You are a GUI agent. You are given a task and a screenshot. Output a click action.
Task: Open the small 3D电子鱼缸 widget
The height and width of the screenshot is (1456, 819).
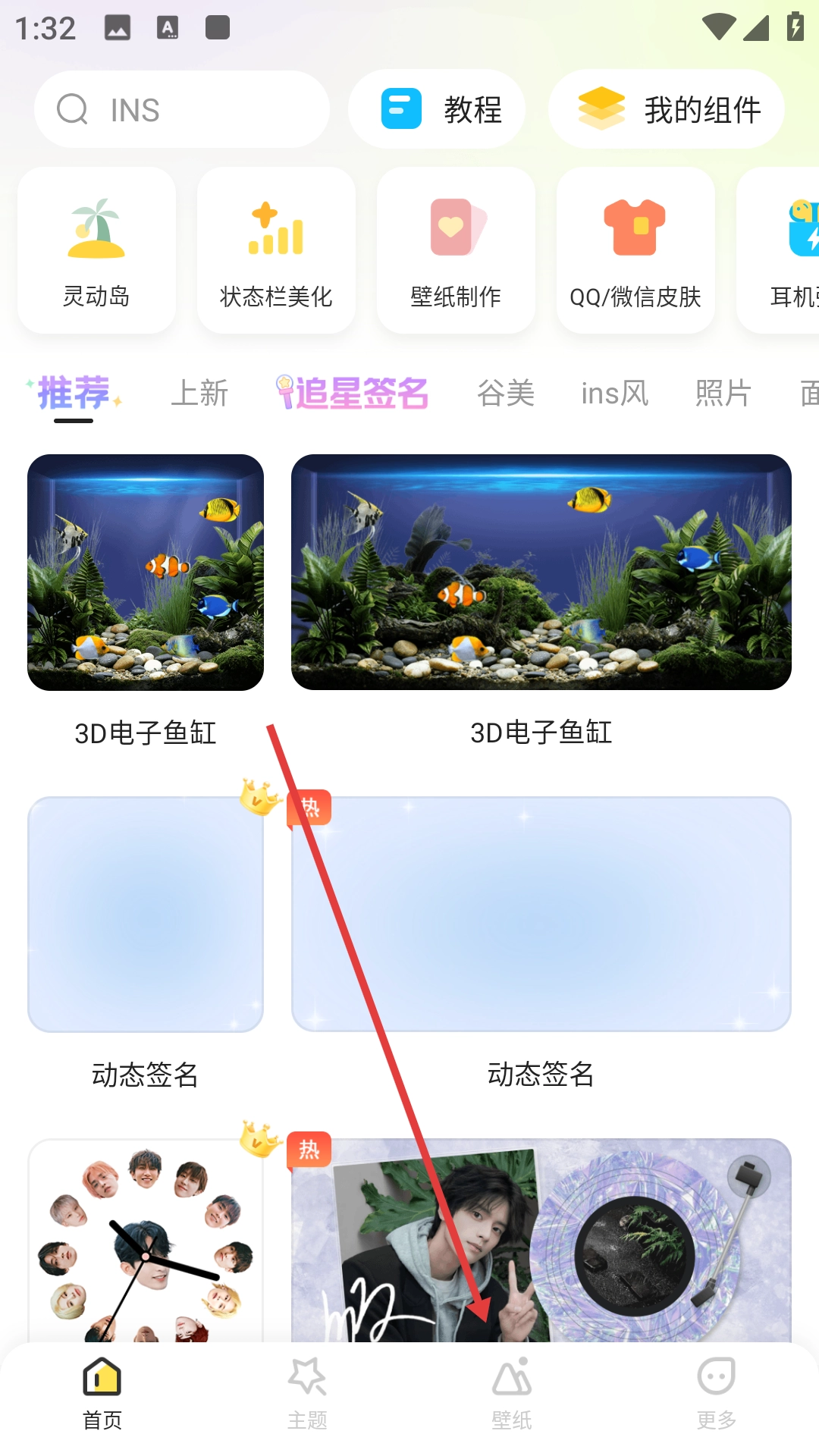tap(146, 573)
